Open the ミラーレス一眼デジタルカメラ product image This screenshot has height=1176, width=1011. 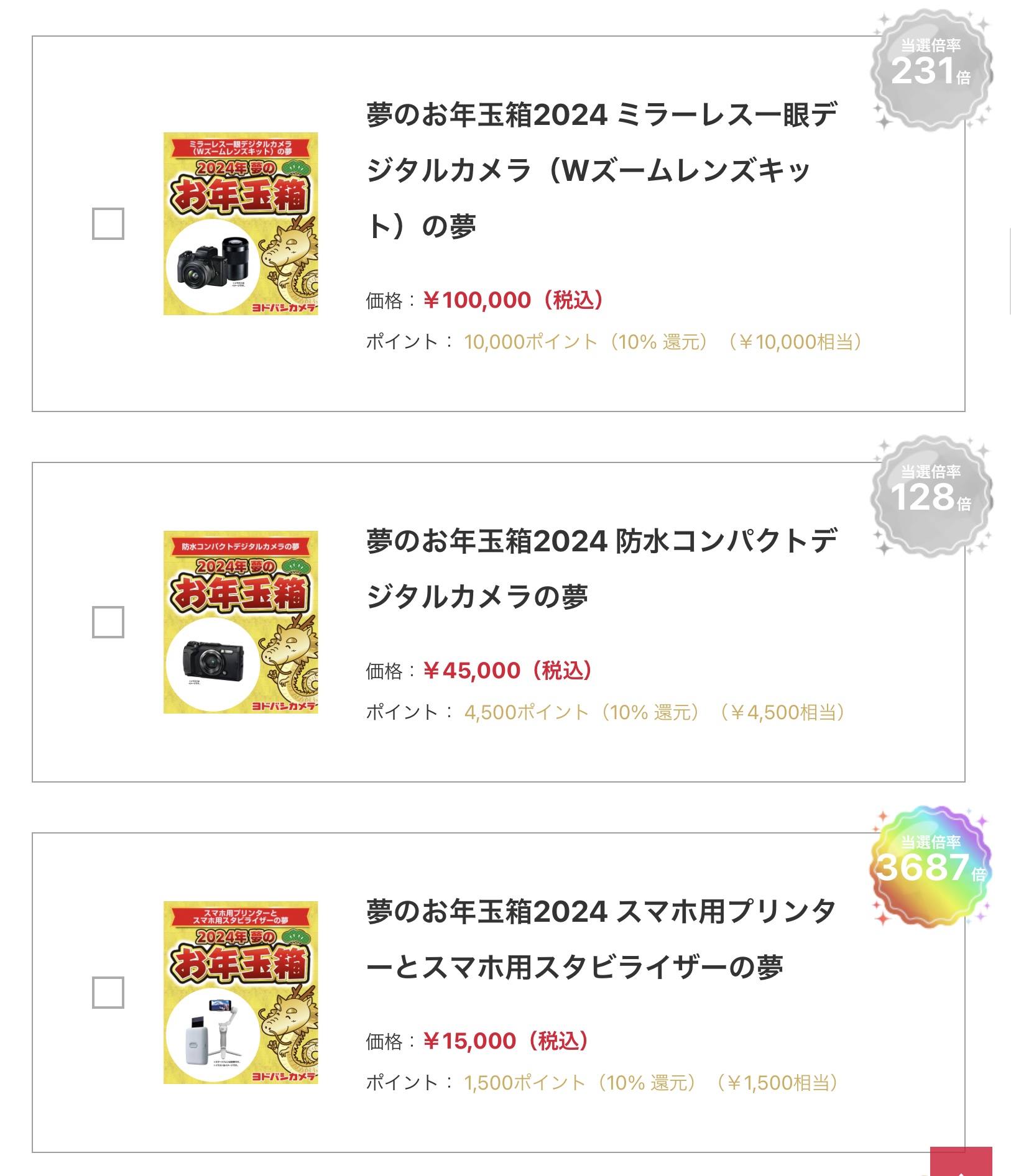coord(241,224)
